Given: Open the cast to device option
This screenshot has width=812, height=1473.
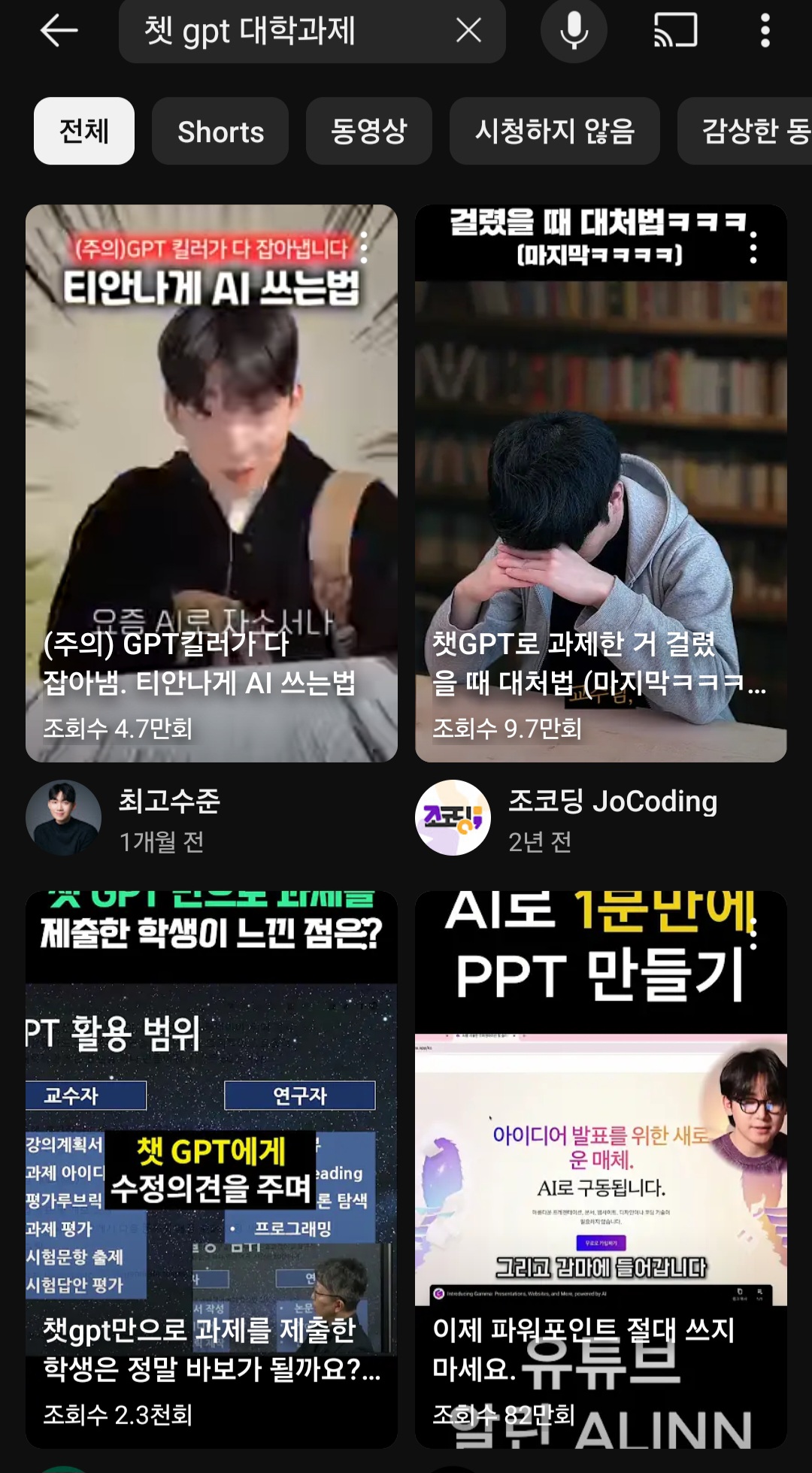Looking at the screenshot, I should pos(675,32).
